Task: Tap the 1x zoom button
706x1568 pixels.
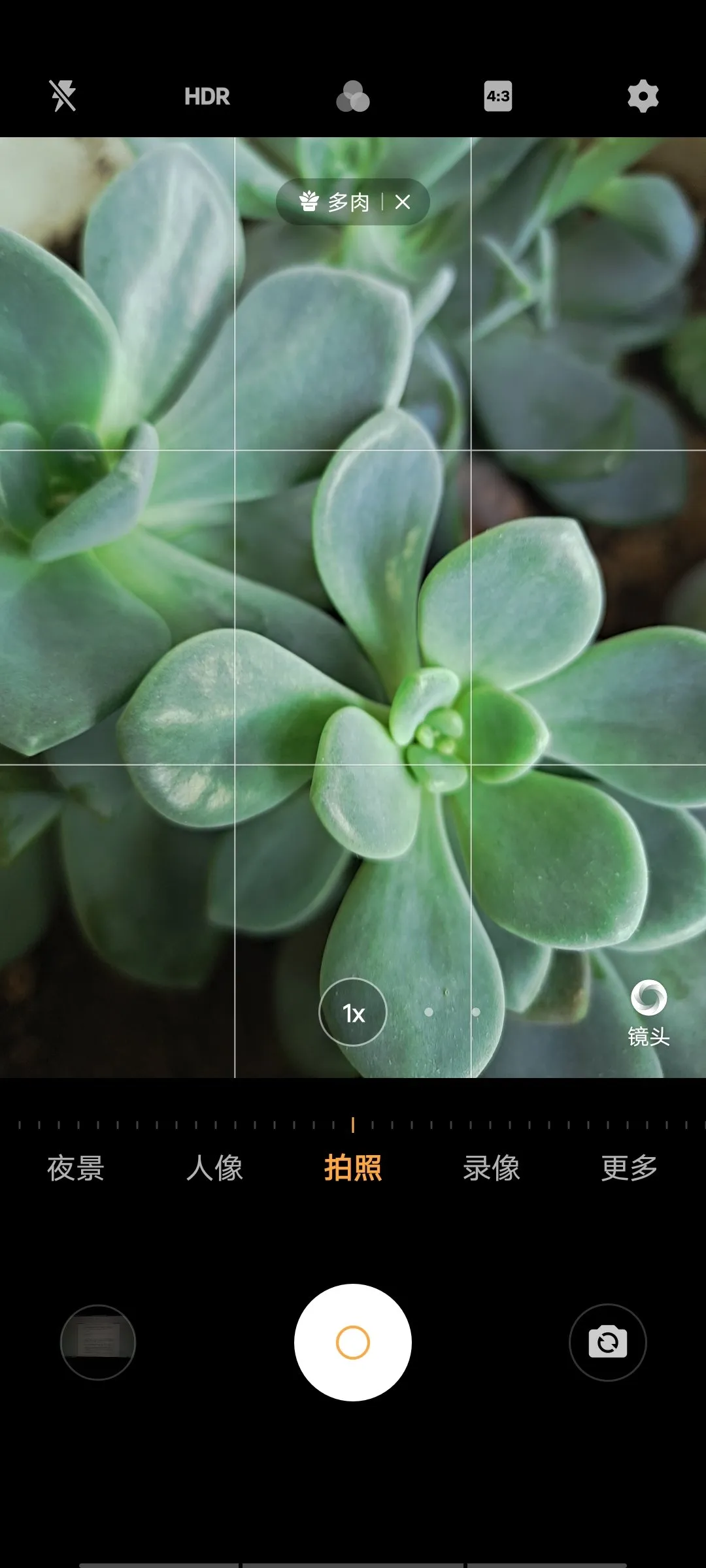Action: pyautogui.click(x=353, y=1013)
